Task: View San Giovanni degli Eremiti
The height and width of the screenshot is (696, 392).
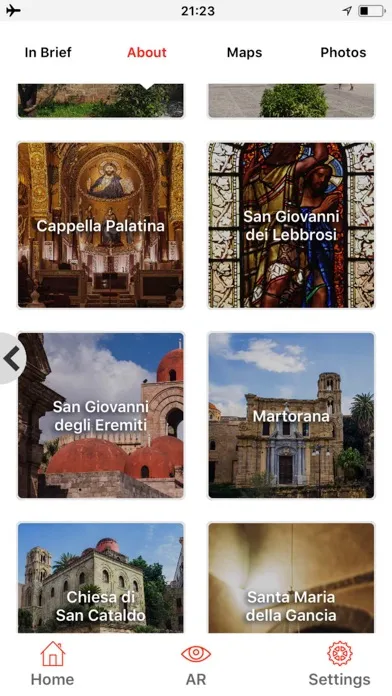Action: pos(100,415)
